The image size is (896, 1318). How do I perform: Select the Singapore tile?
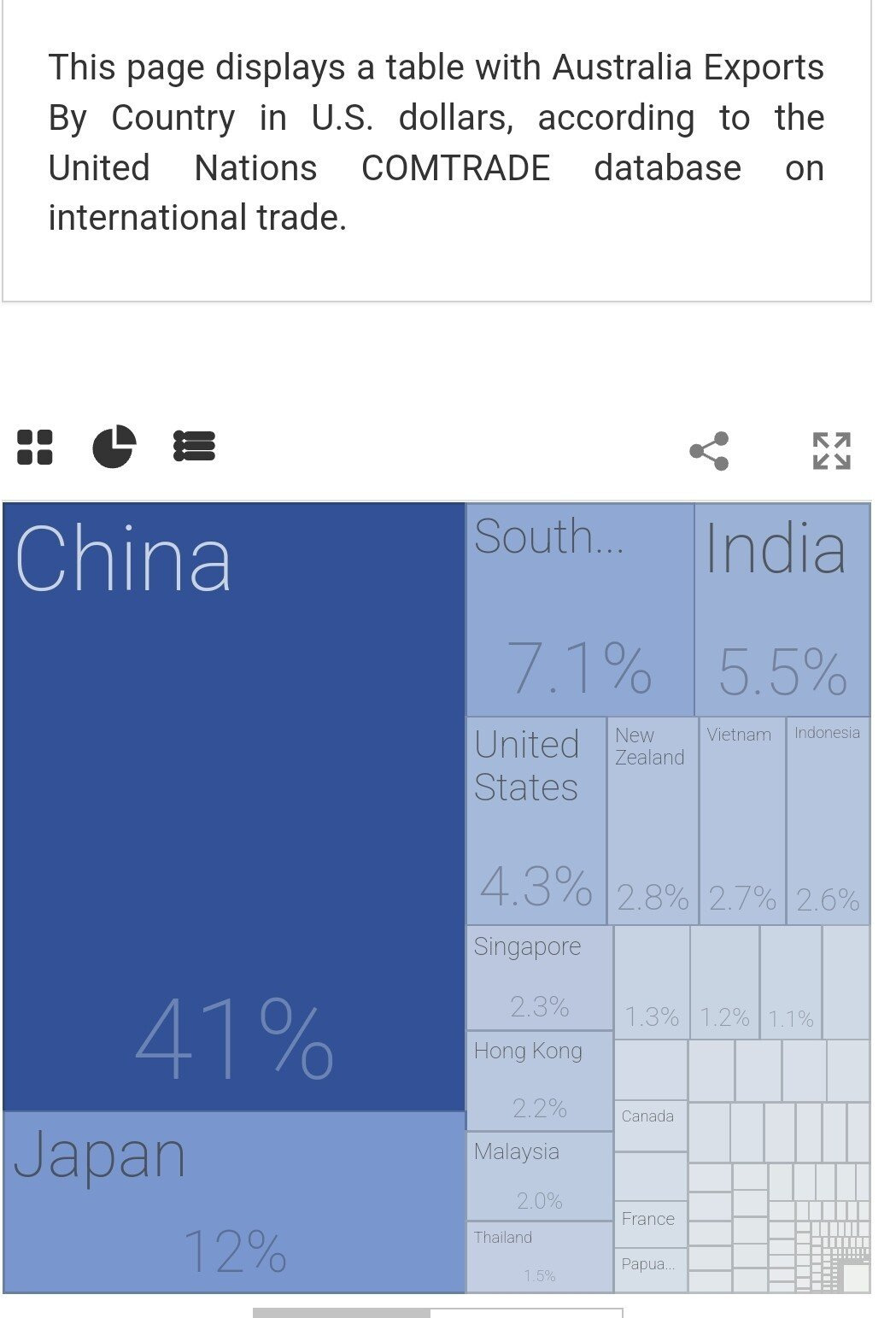pyautogui.click(x=539, y=978)
